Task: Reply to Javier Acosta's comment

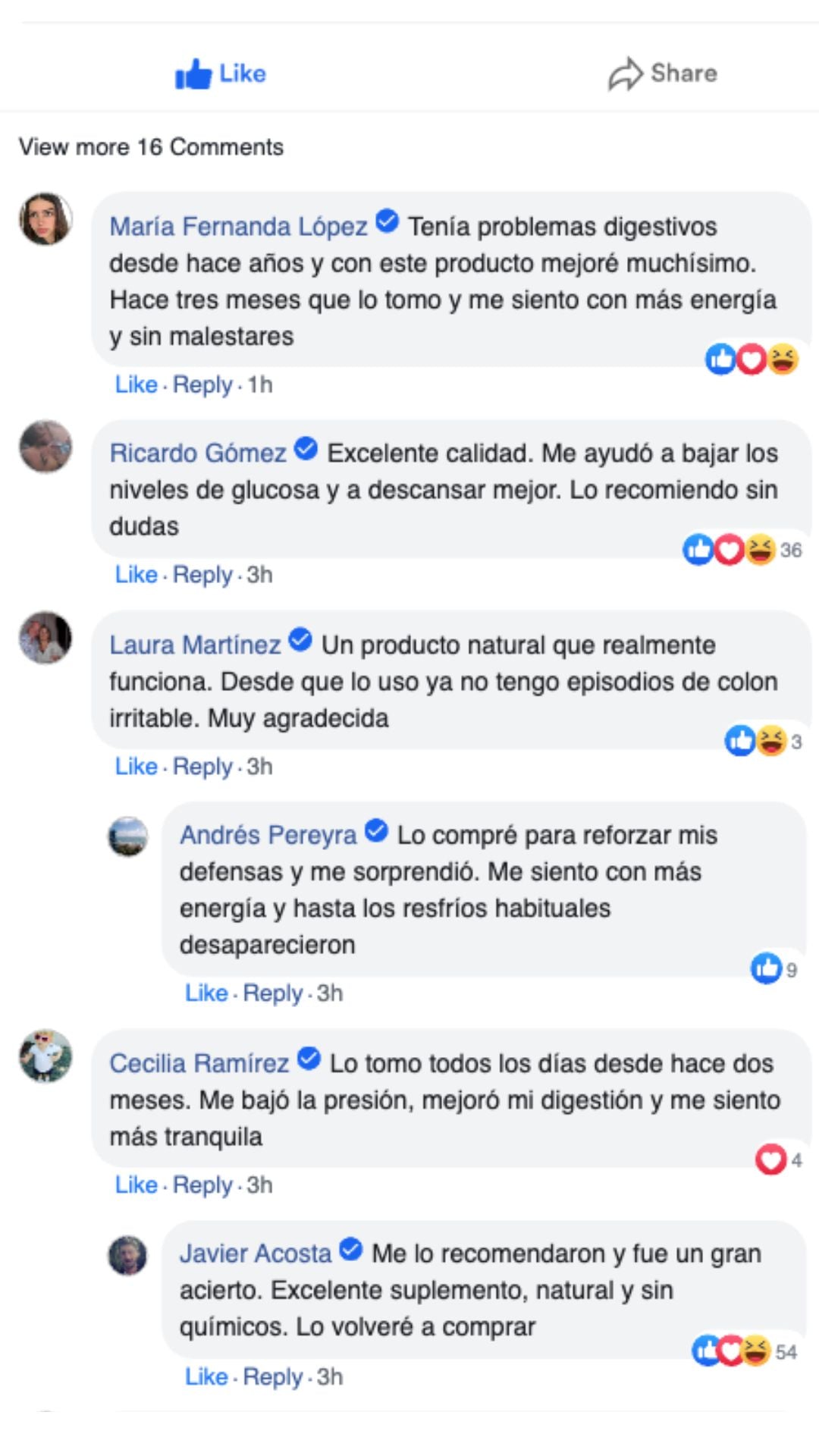Action: pyautogui.click(x=273, y=1377)
